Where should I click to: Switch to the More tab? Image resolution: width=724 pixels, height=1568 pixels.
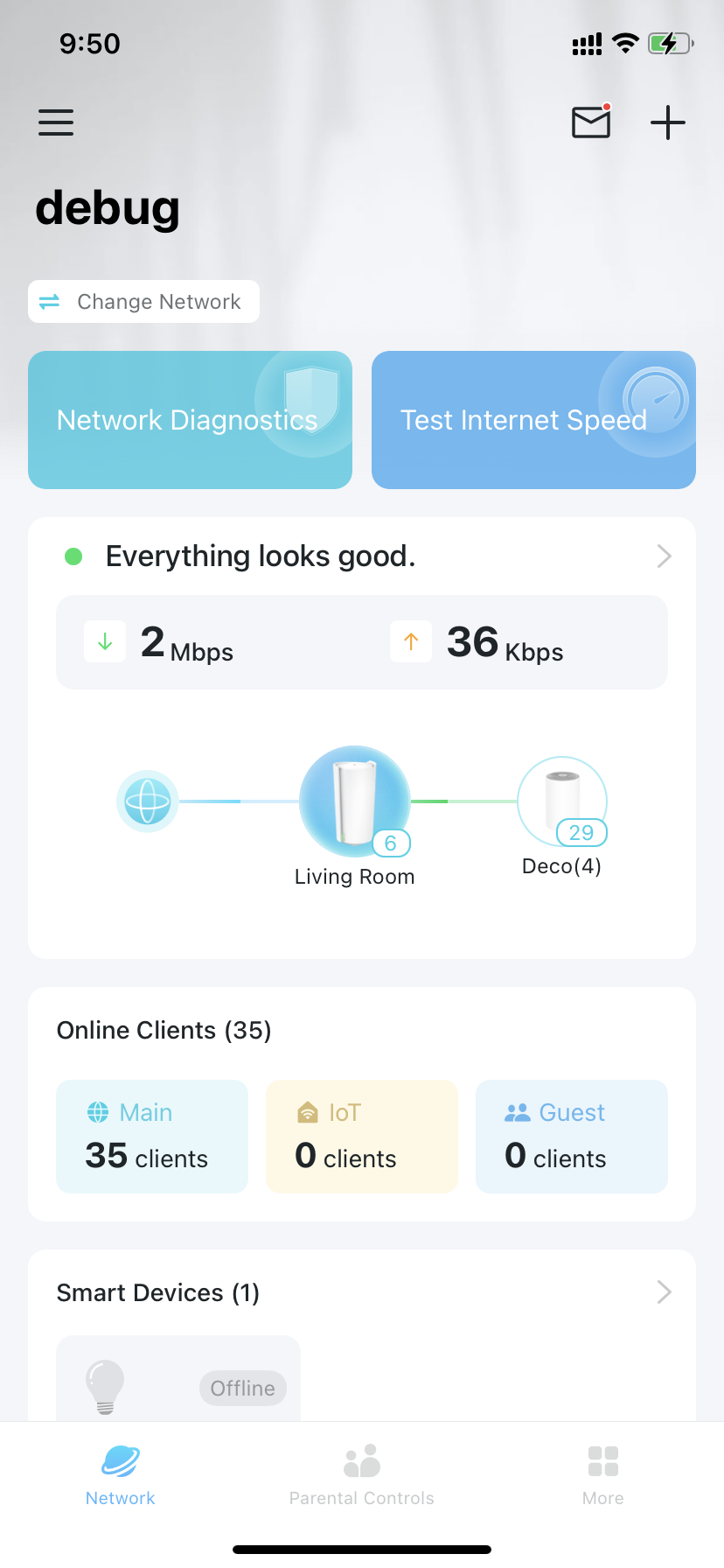click(603, 1475)
